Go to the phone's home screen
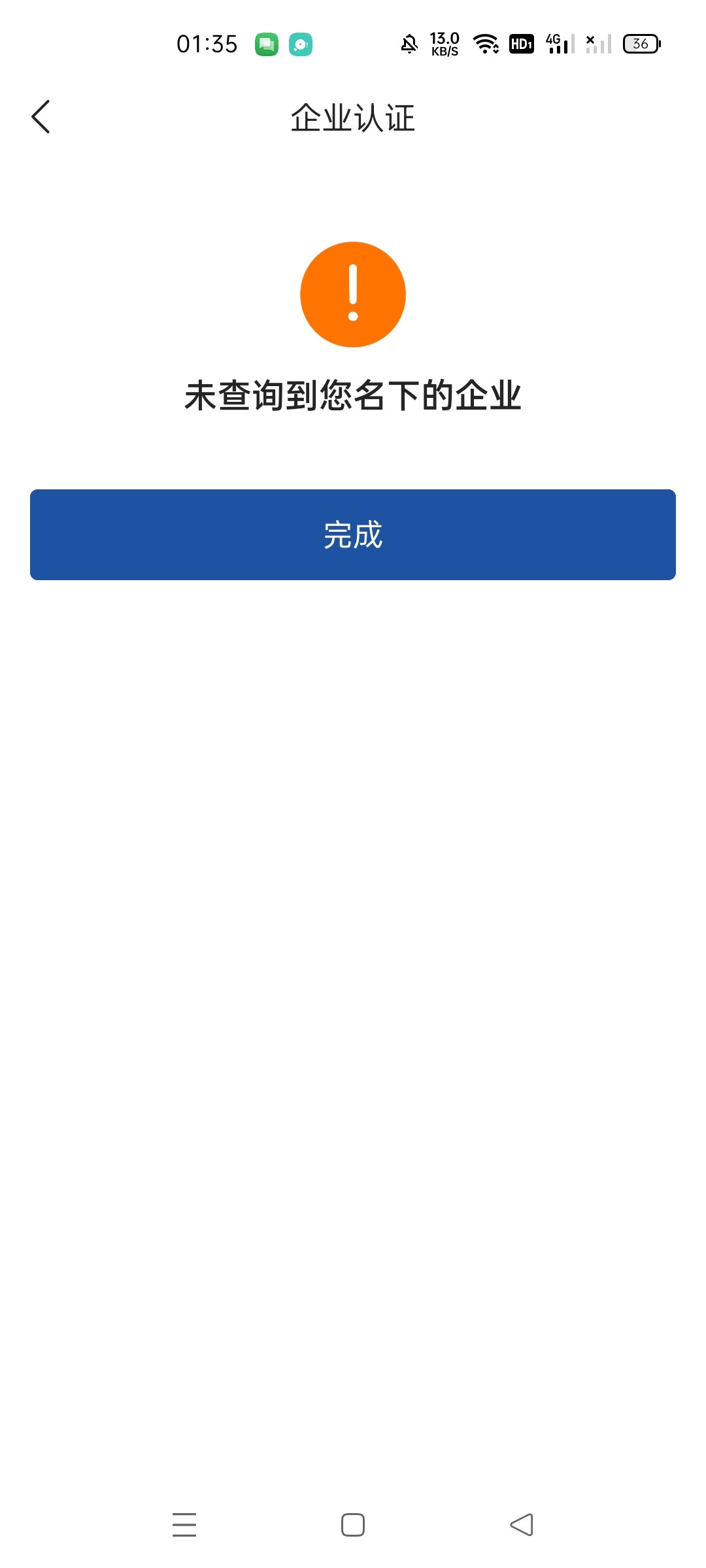The image size is (706, 1568). tap(353, 1525)
